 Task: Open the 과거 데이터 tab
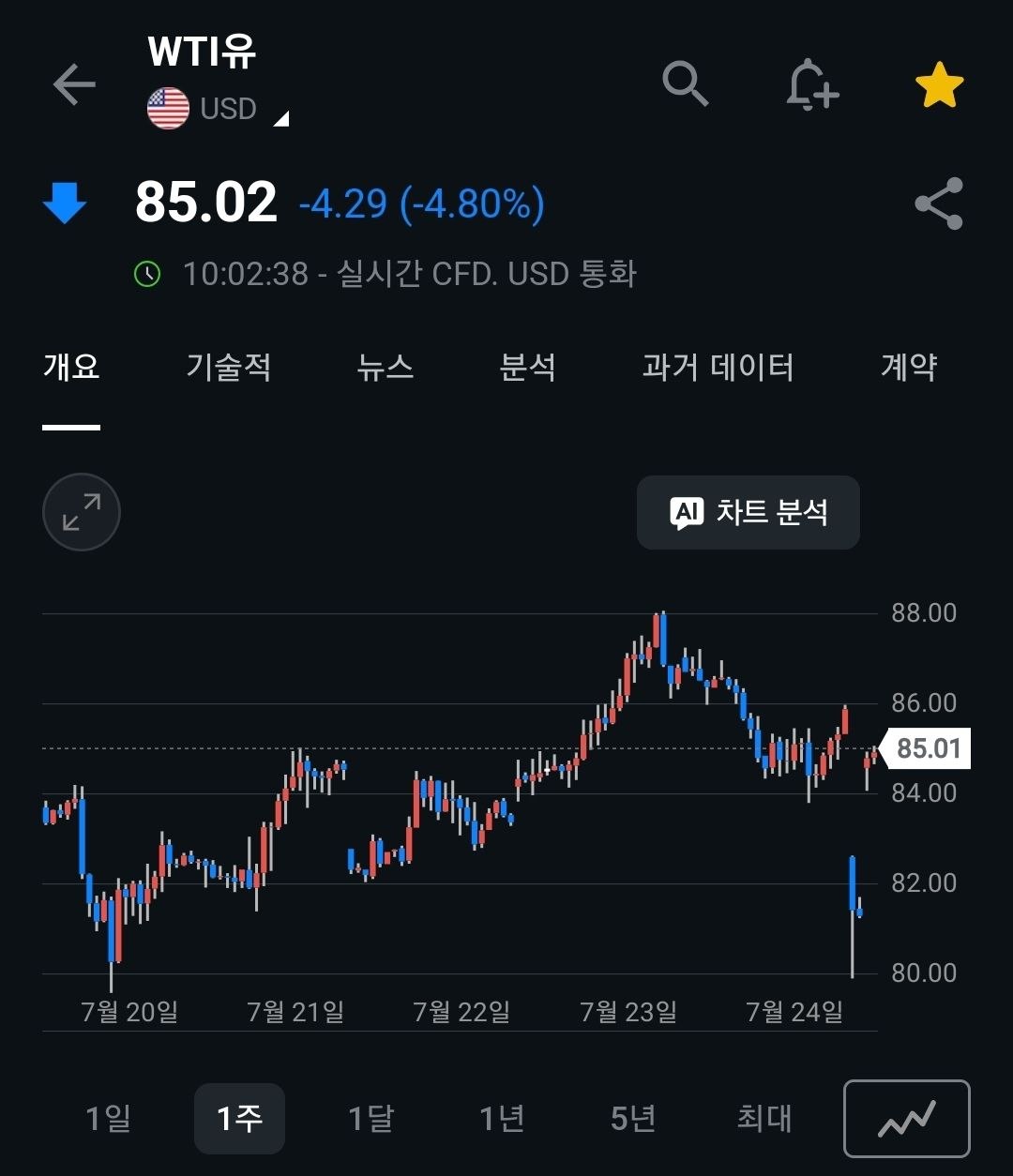tap(718, 367)
